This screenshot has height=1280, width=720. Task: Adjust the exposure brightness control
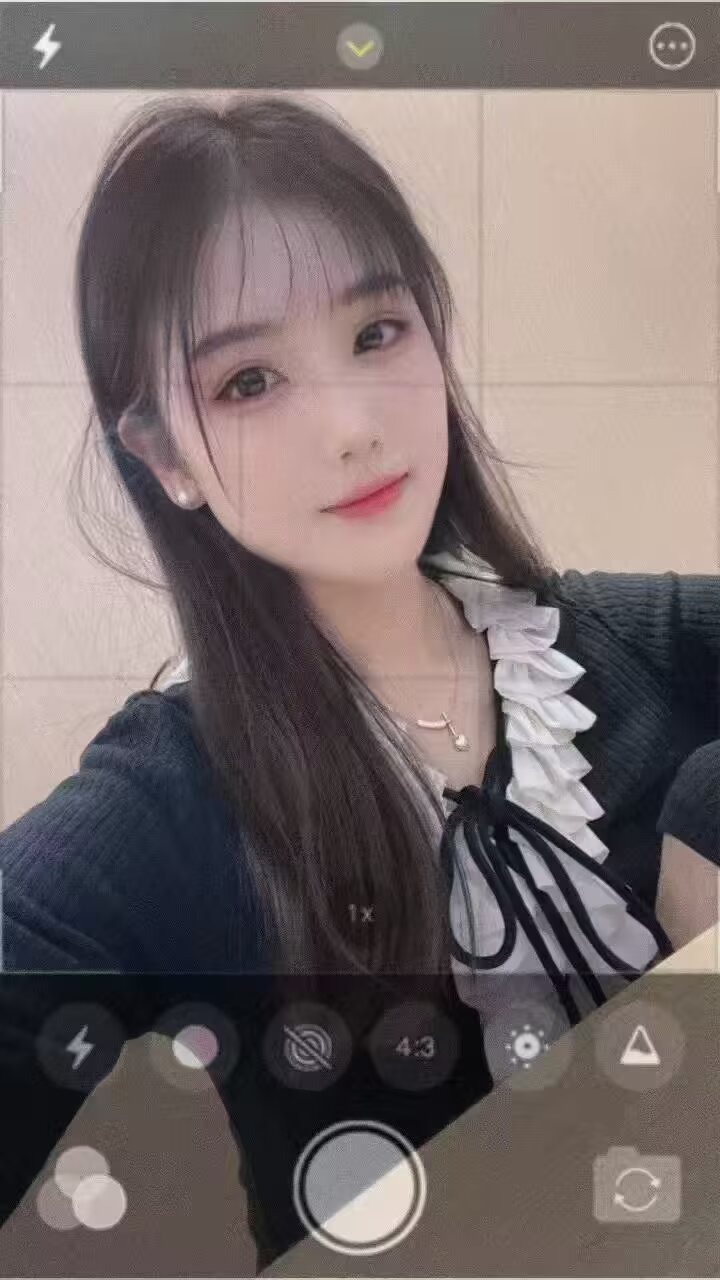(527, 1047)
